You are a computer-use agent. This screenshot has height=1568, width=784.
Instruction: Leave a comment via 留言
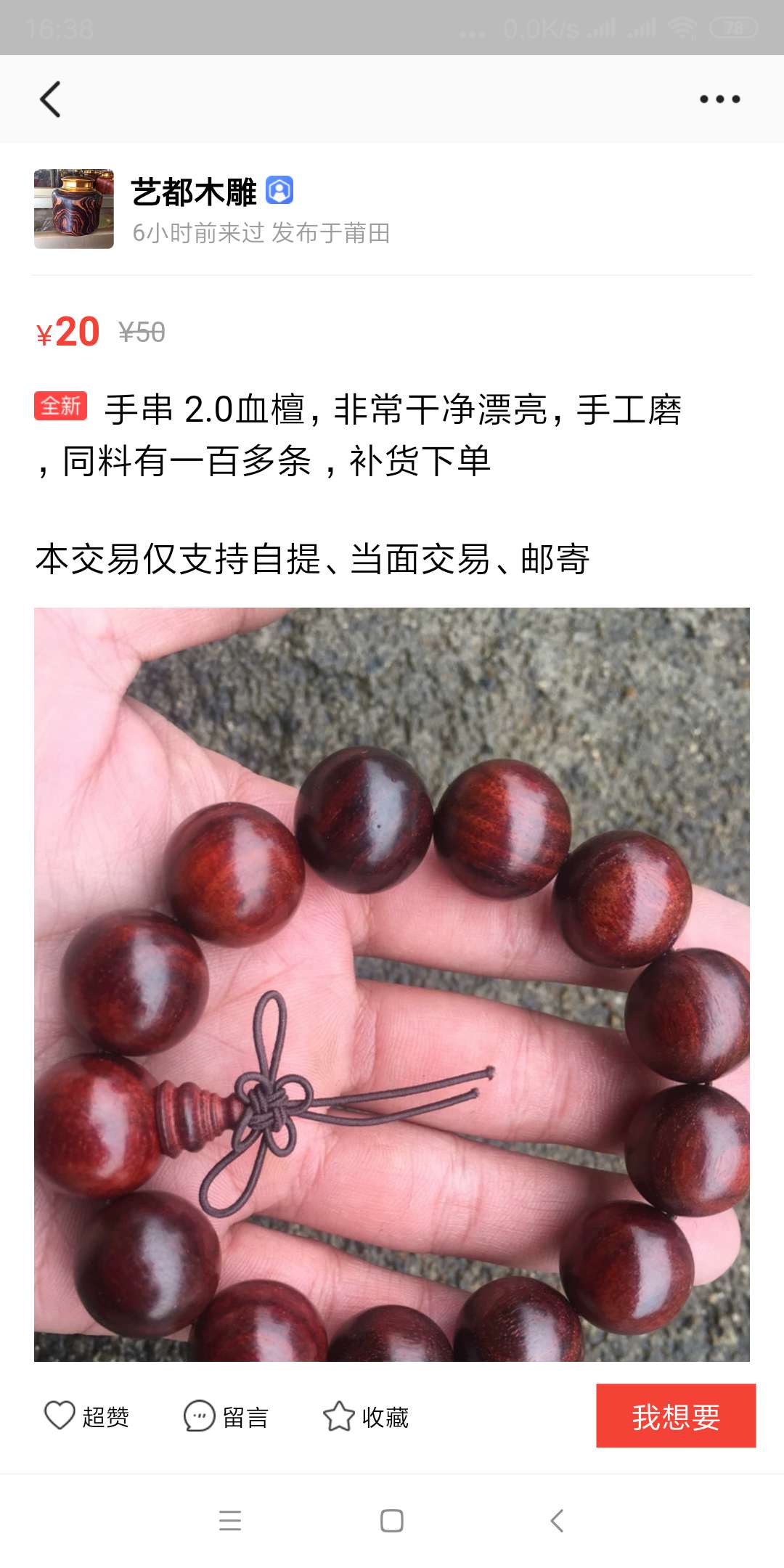[x=226, y=1416]
